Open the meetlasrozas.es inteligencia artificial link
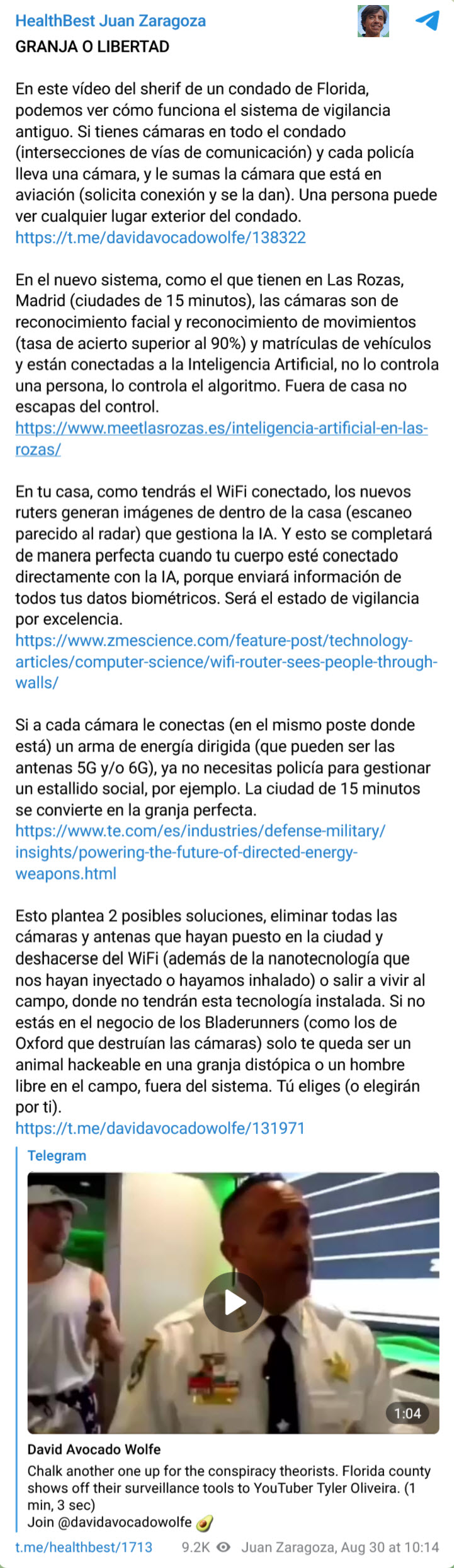This screenshot has height=1568, width=454. 221,428
